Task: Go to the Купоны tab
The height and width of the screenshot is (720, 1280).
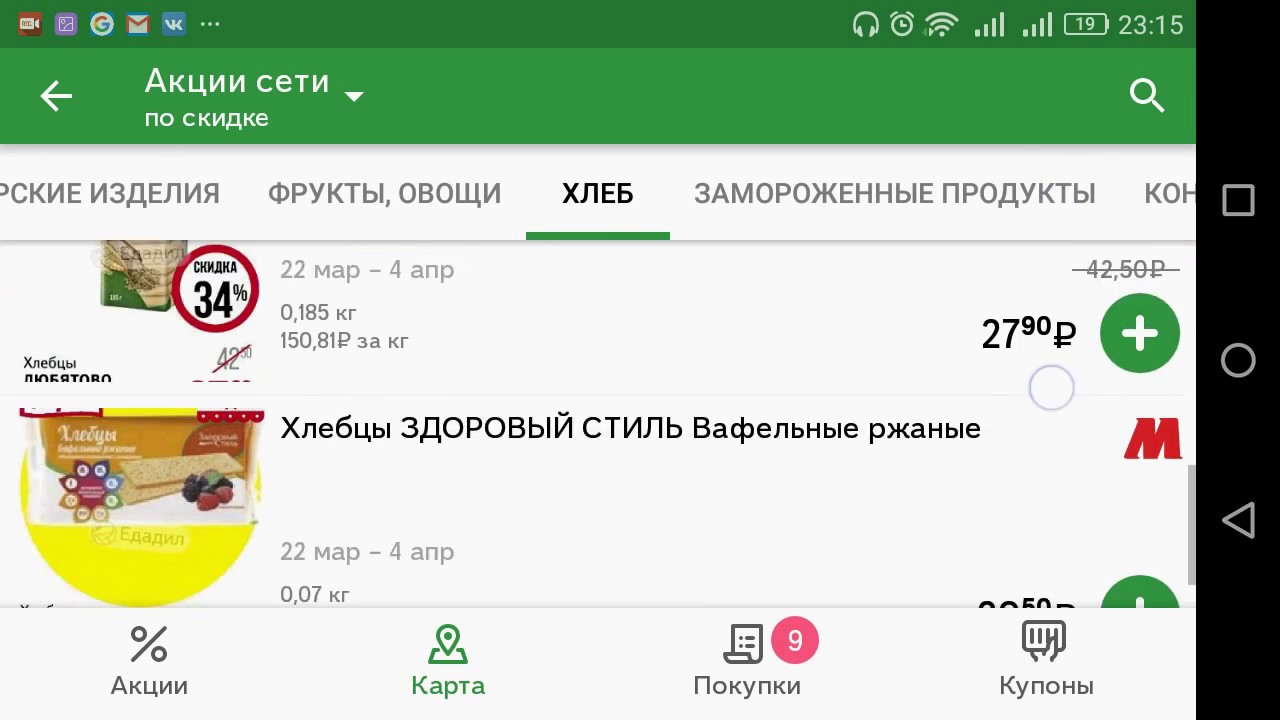Action: 1046,662
